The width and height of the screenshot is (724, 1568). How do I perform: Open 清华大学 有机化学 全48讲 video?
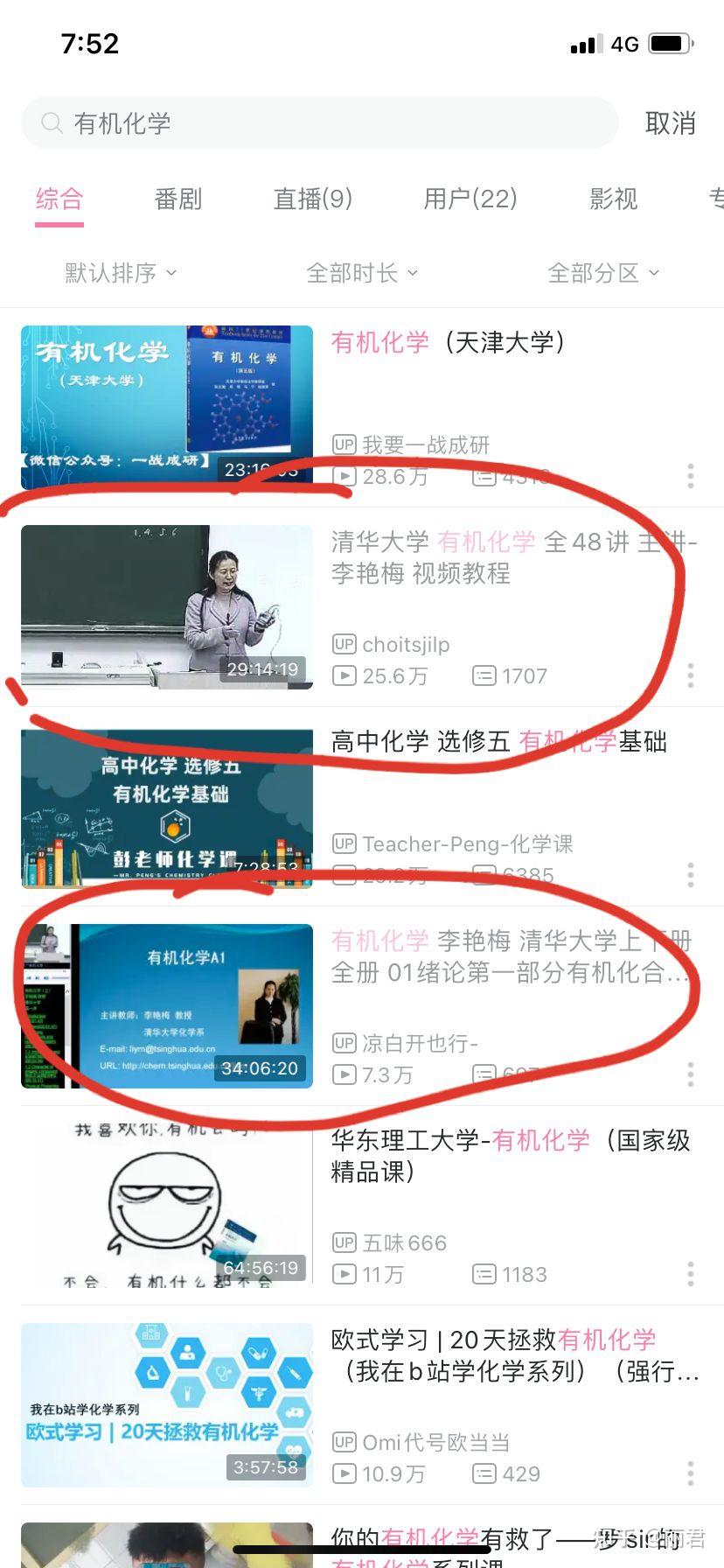coord(362,607)
